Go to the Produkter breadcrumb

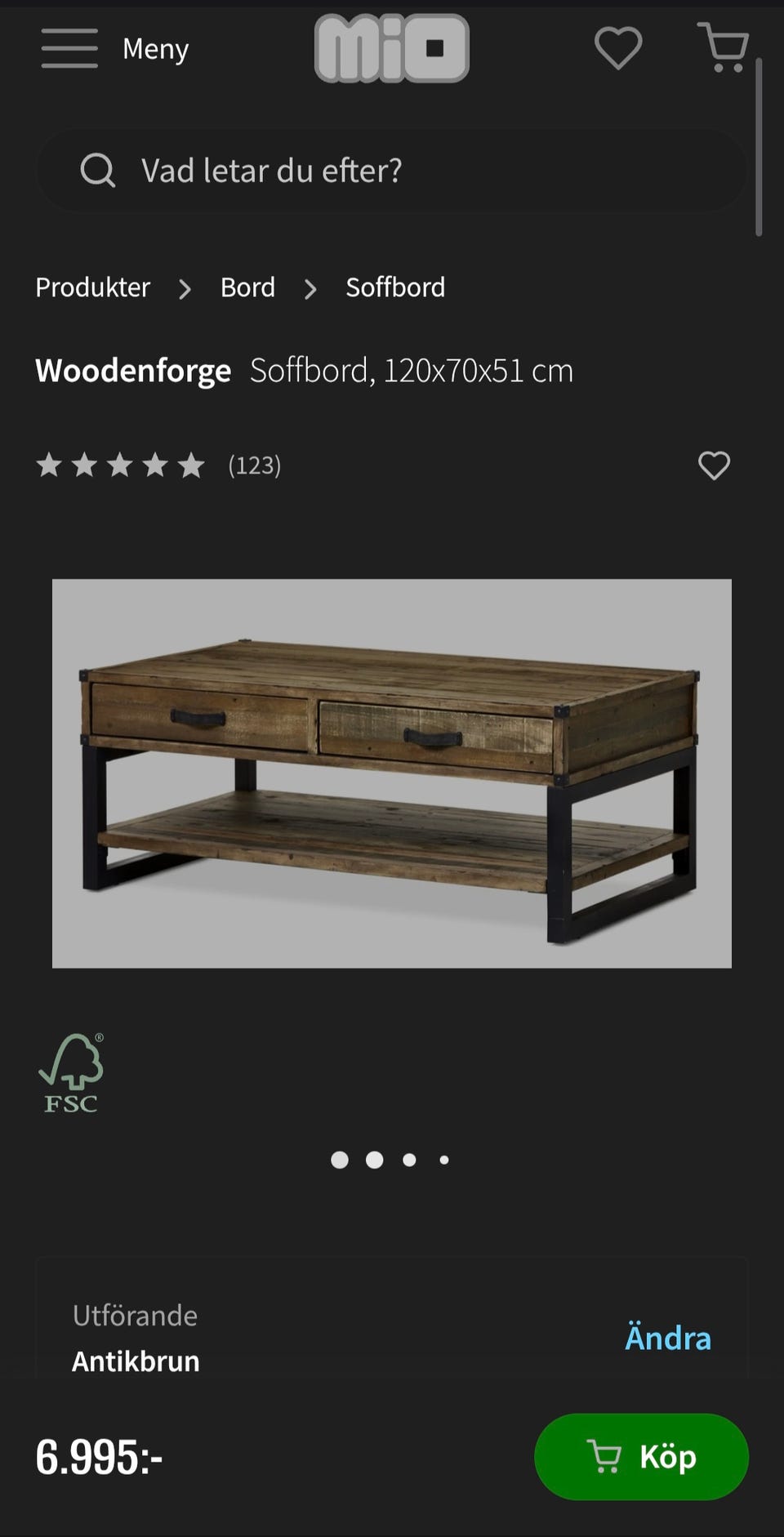[92, 287]
